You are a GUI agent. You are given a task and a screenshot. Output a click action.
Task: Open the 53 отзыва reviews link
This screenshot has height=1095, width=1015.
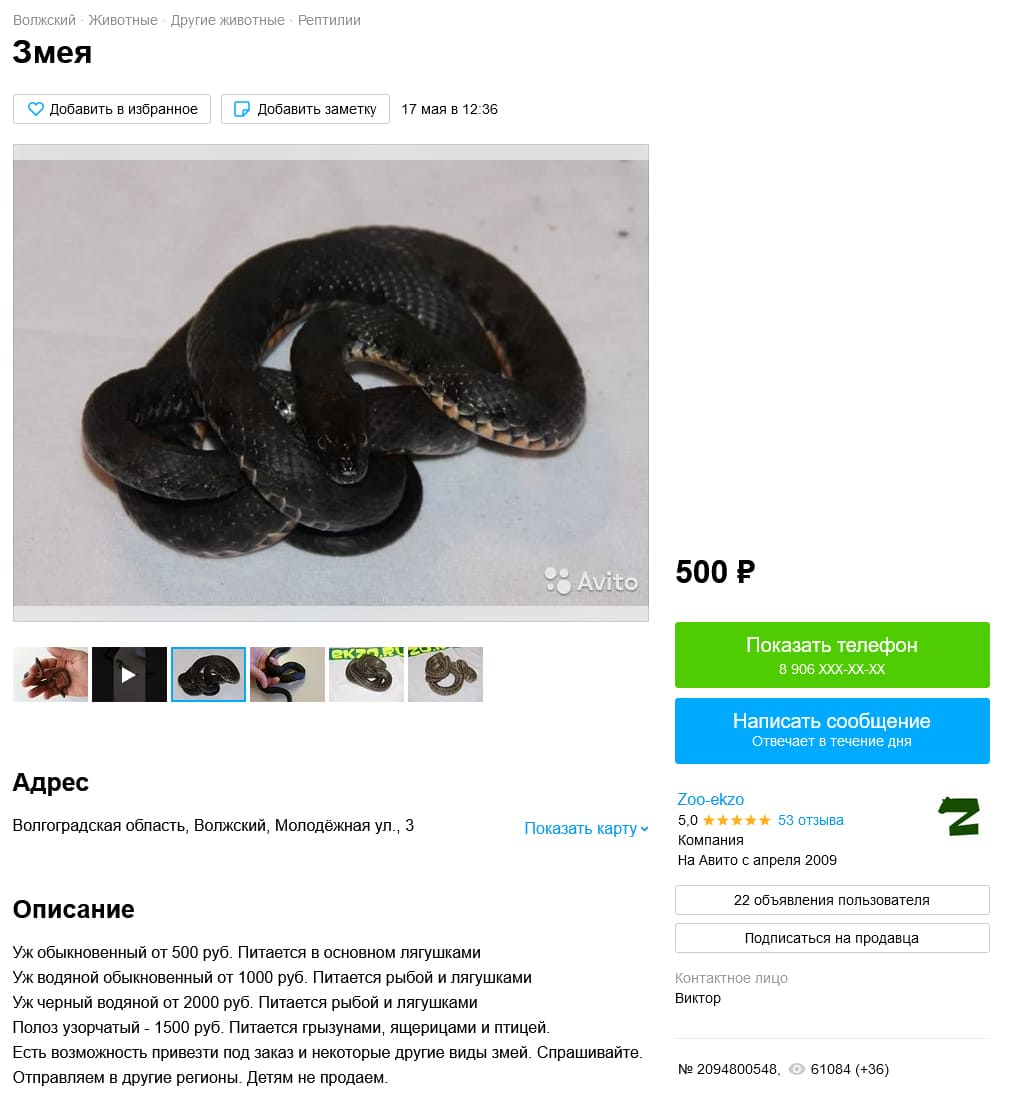pos(810,820)
